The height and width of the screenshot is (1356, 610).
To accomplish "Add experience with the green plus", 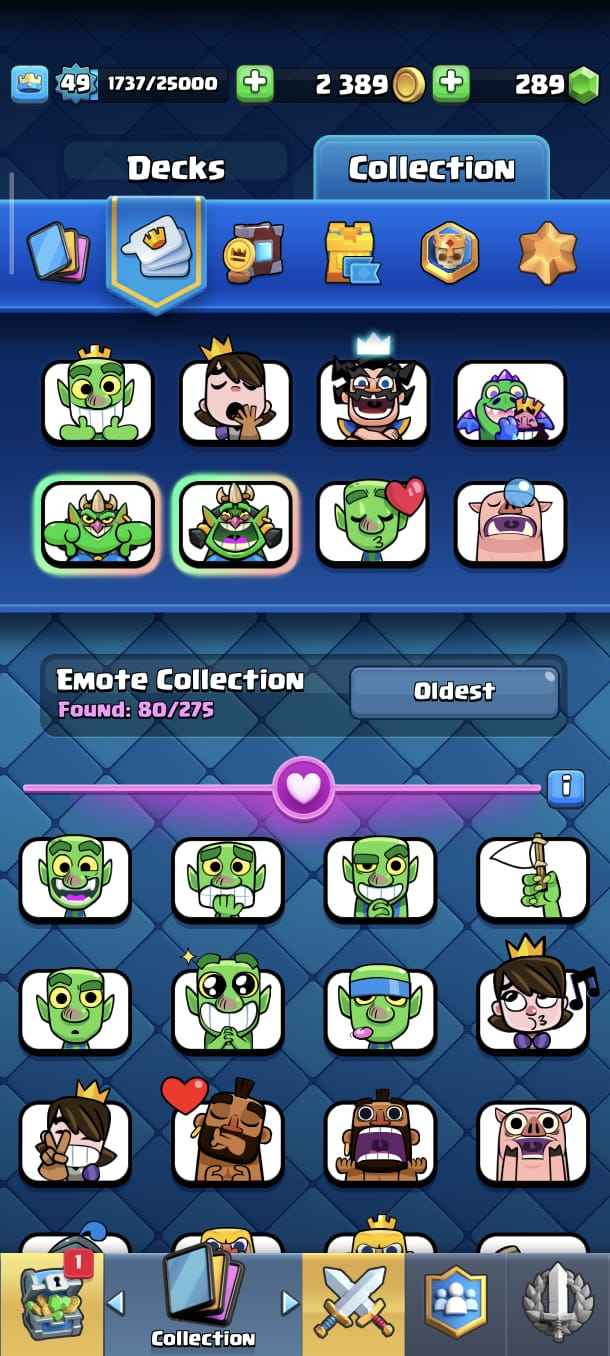I will point(255,83).
